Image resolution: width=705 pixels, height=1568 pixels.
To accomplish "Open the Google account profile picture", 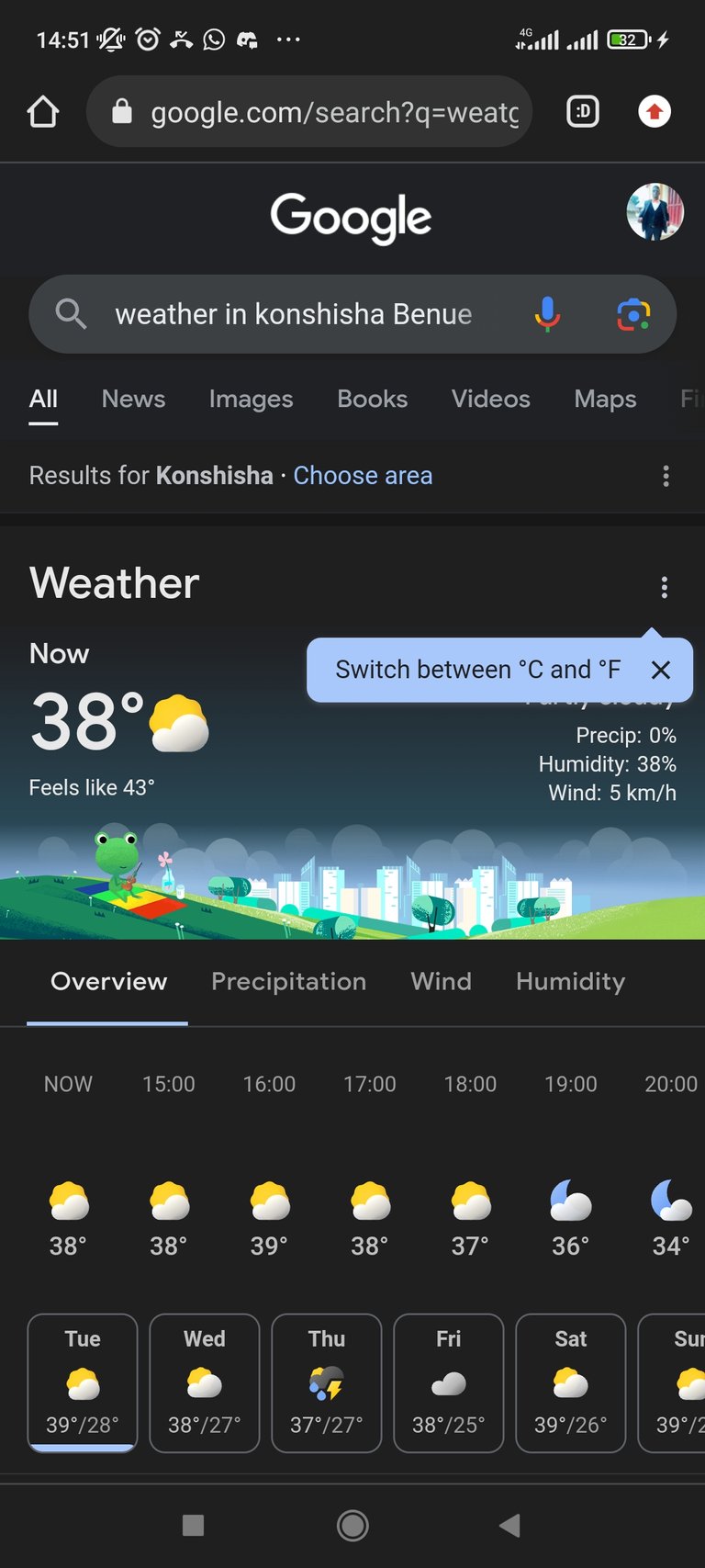I will pyautogui.click(x=655, y=212).
